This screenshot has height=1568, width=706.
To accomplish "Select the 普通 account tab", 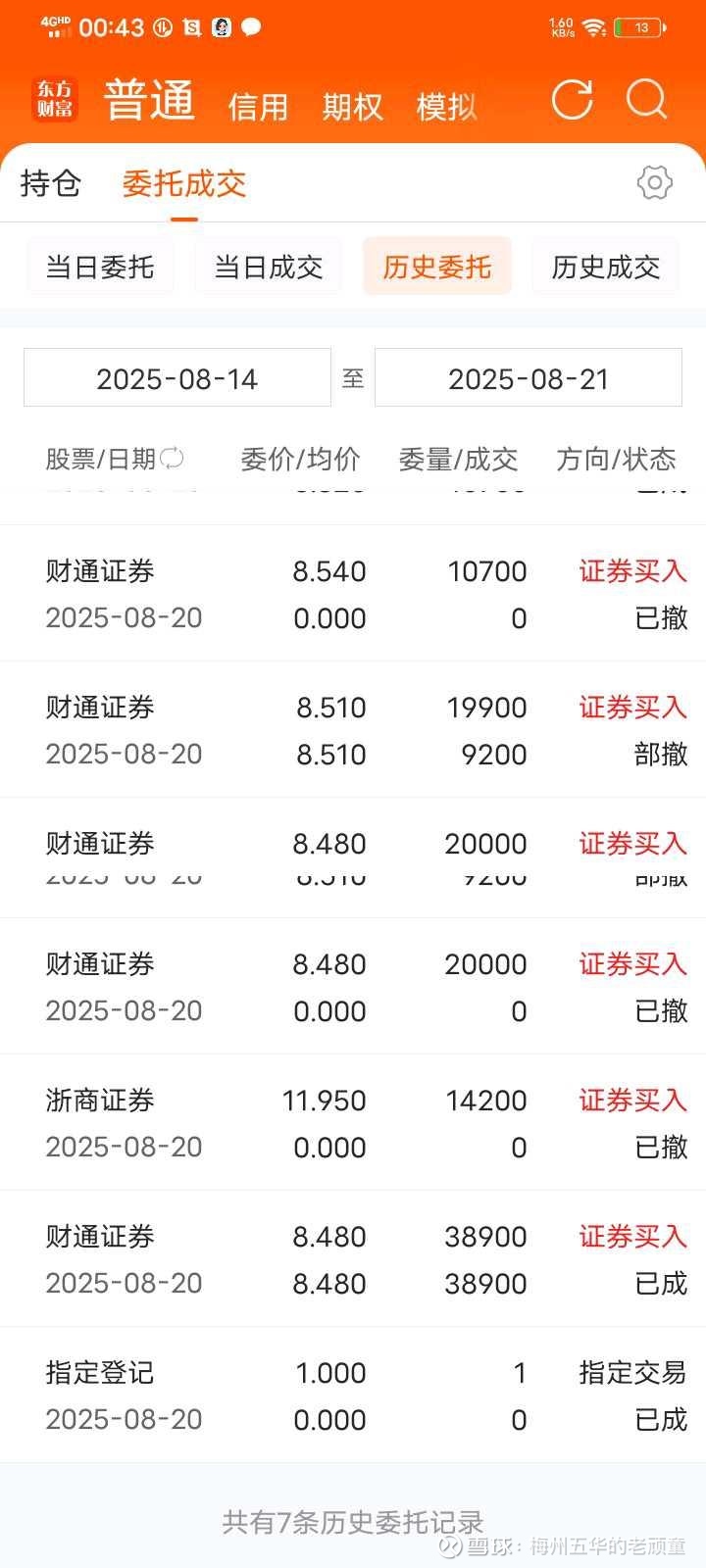I will (150, 102).
